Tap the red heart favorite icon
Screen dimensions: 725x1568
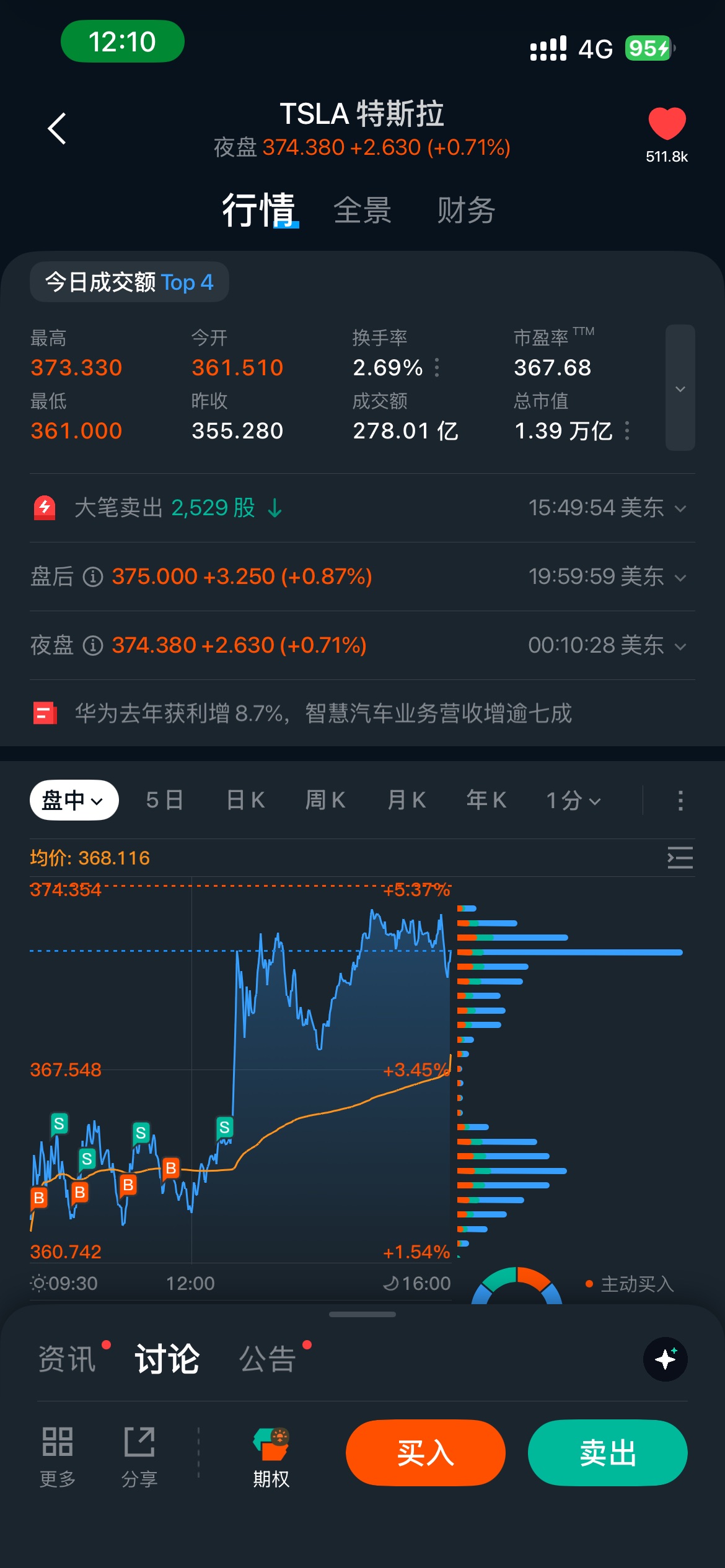667,124
